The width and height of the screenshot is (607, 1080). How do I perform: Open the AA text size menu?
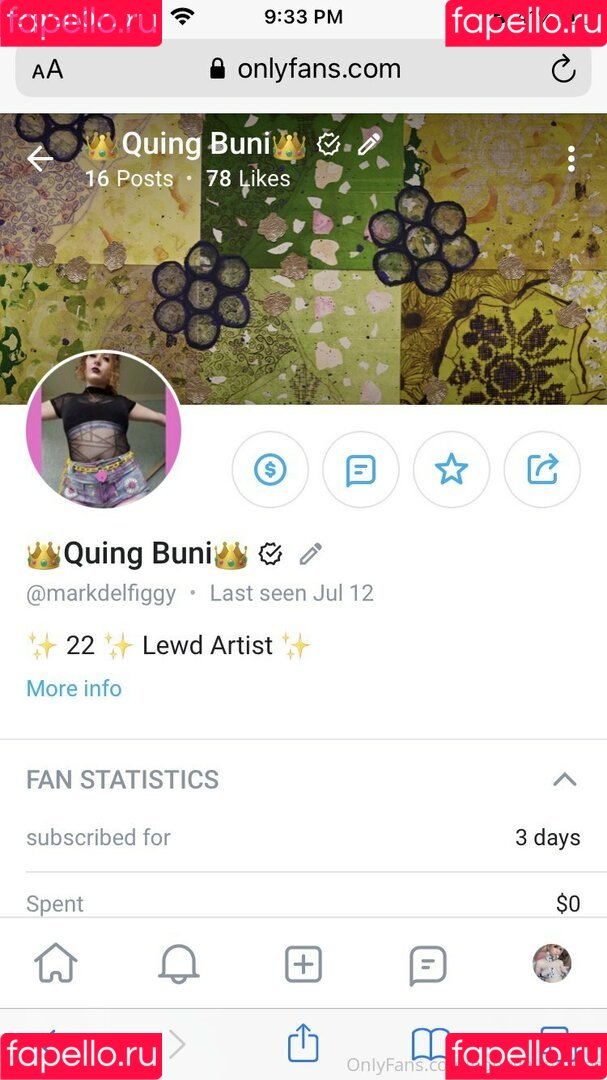pyautogui.click(x=48, y=70)
